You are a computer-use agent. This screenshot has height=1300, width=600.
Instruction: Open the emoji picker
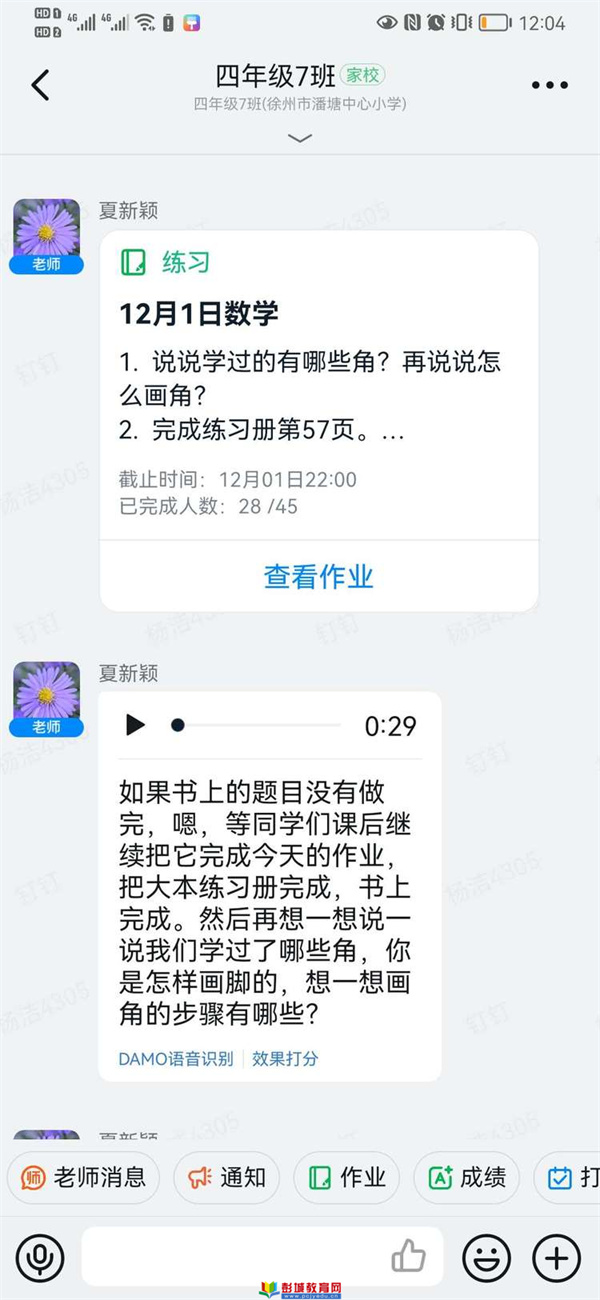(x=486, y=1257)
